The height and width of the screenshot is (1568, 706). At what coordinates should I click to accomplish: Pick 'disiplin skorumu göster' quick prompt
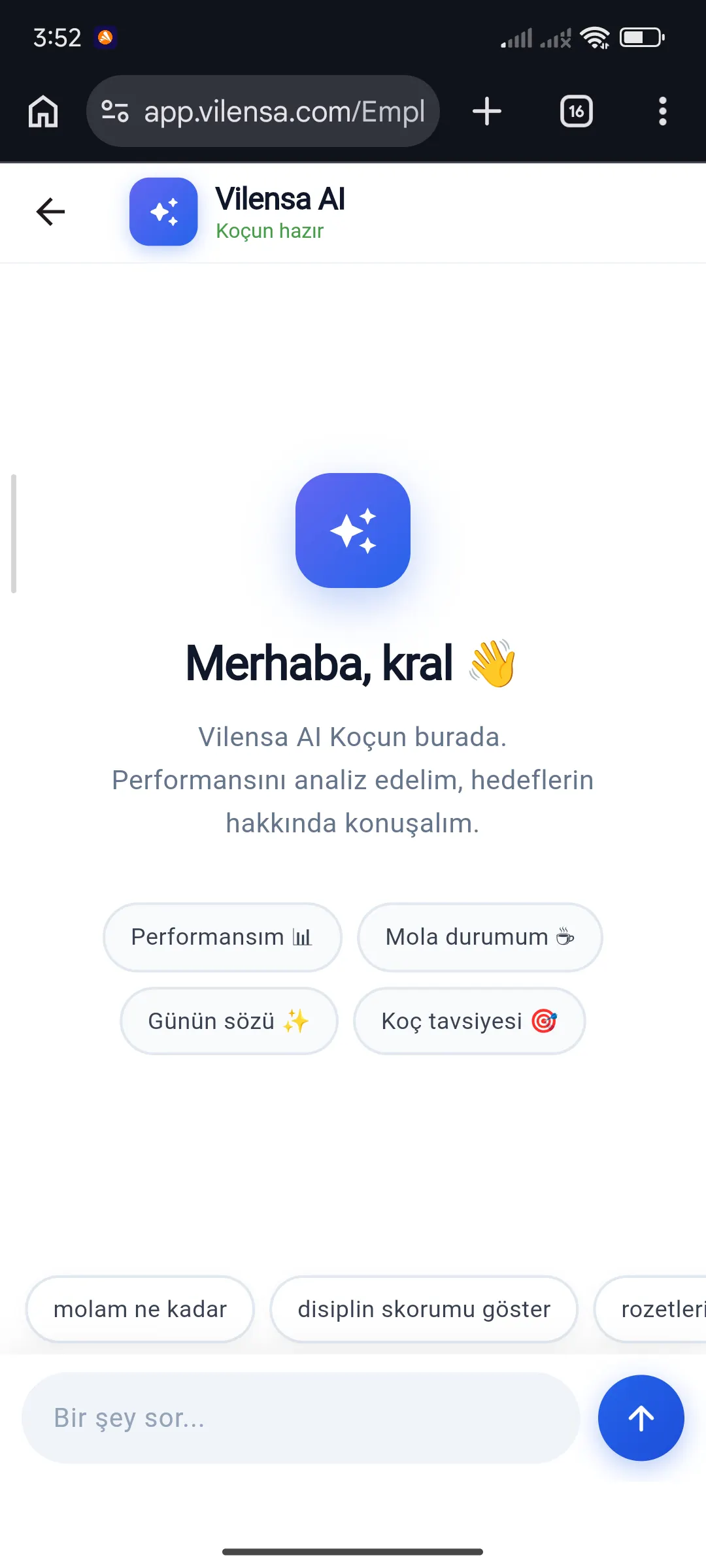point(424,1309)
